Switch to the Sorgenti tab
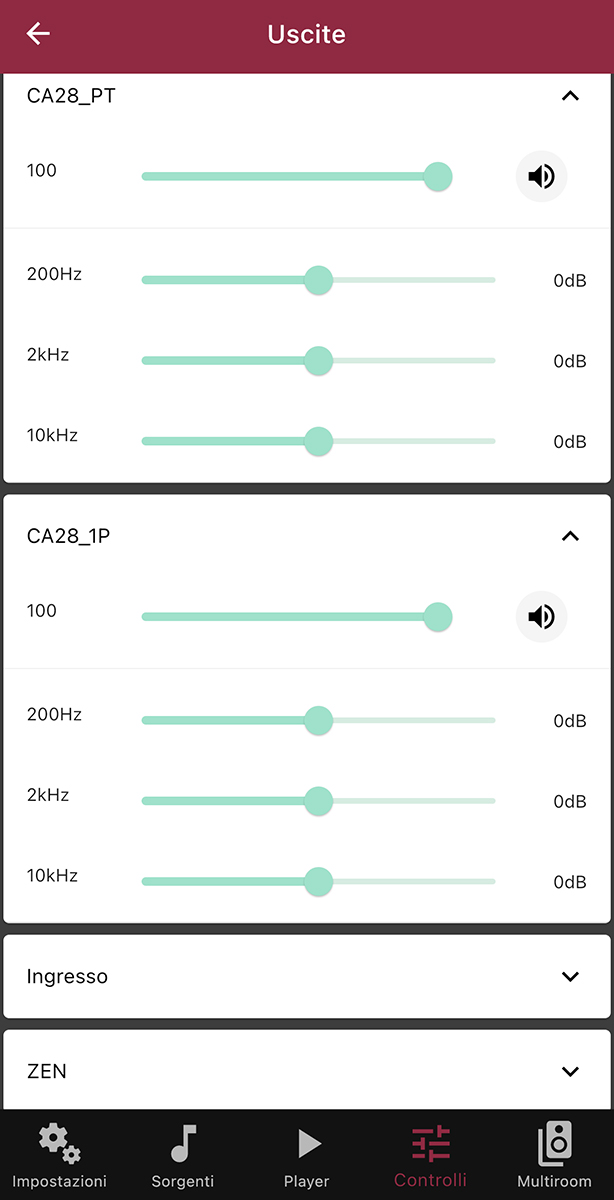The height and width of the screenshot is (1200, 614). (183, 1155)
